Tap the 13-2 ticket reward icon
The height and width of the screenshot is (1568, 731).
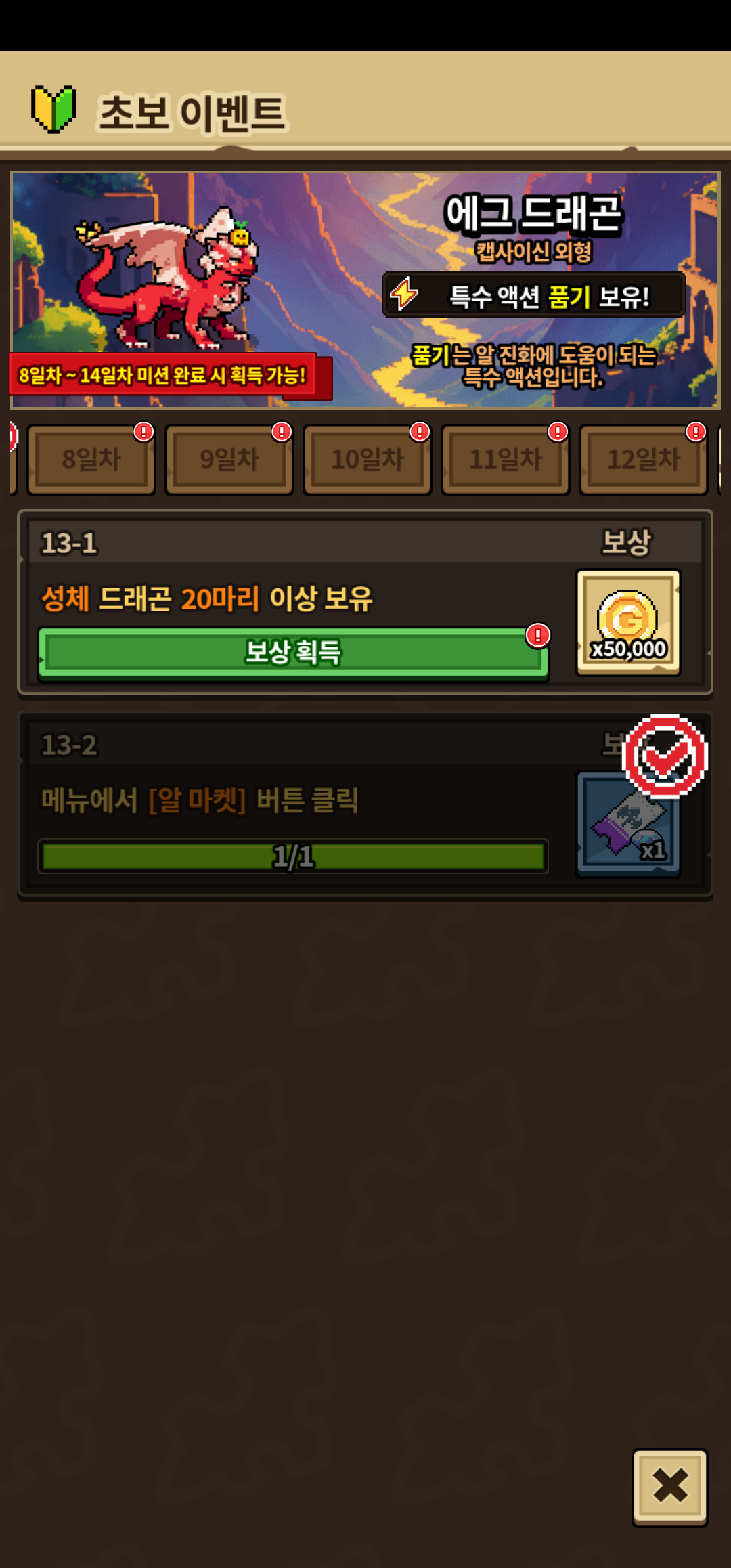pyautogui.click(x=627, y=824)
